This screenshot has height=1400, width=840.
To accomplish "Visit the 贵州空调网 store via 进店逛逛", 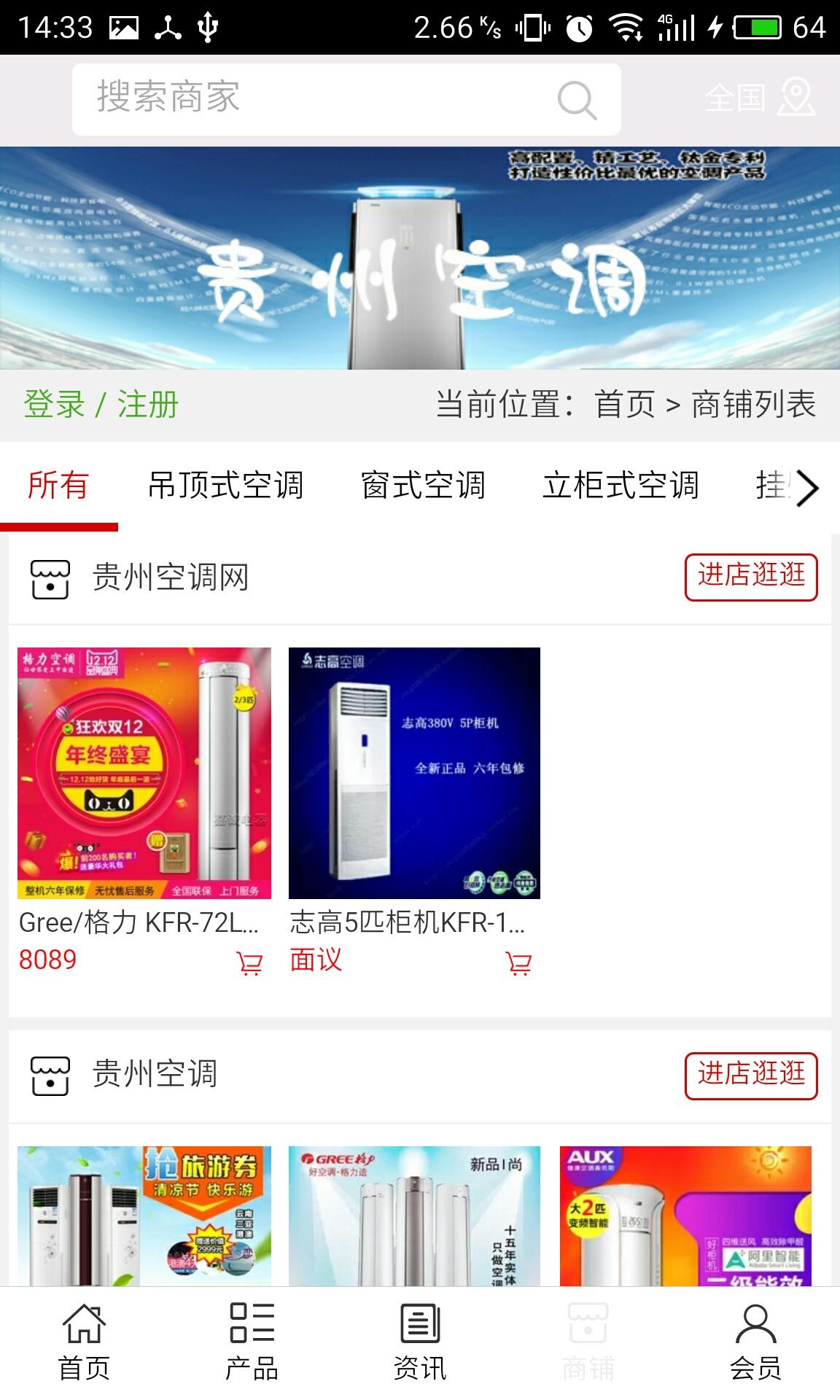I will pyautogui.click(x=750, y=577).
